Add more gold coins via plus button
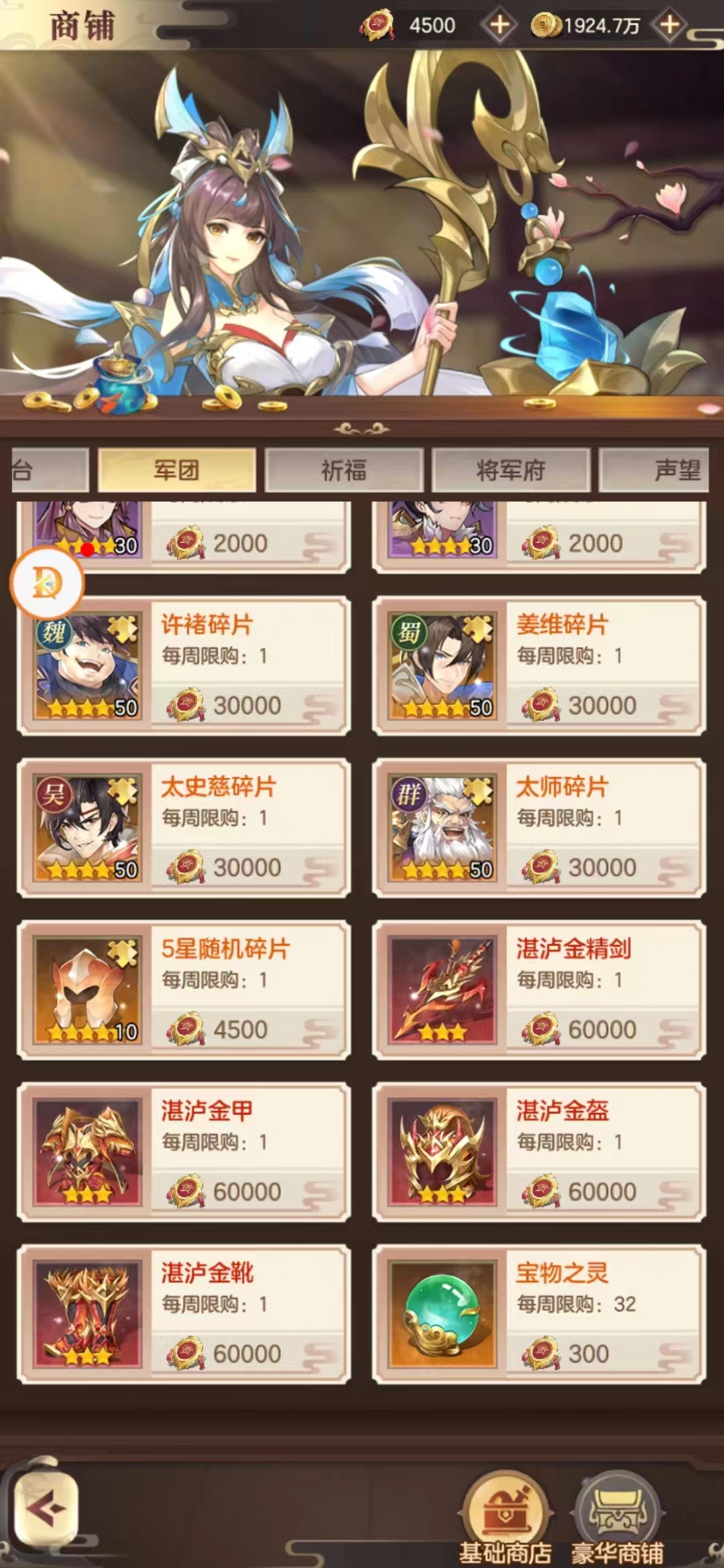Viewport: 724px width, 1568px height. click(670, 25)
